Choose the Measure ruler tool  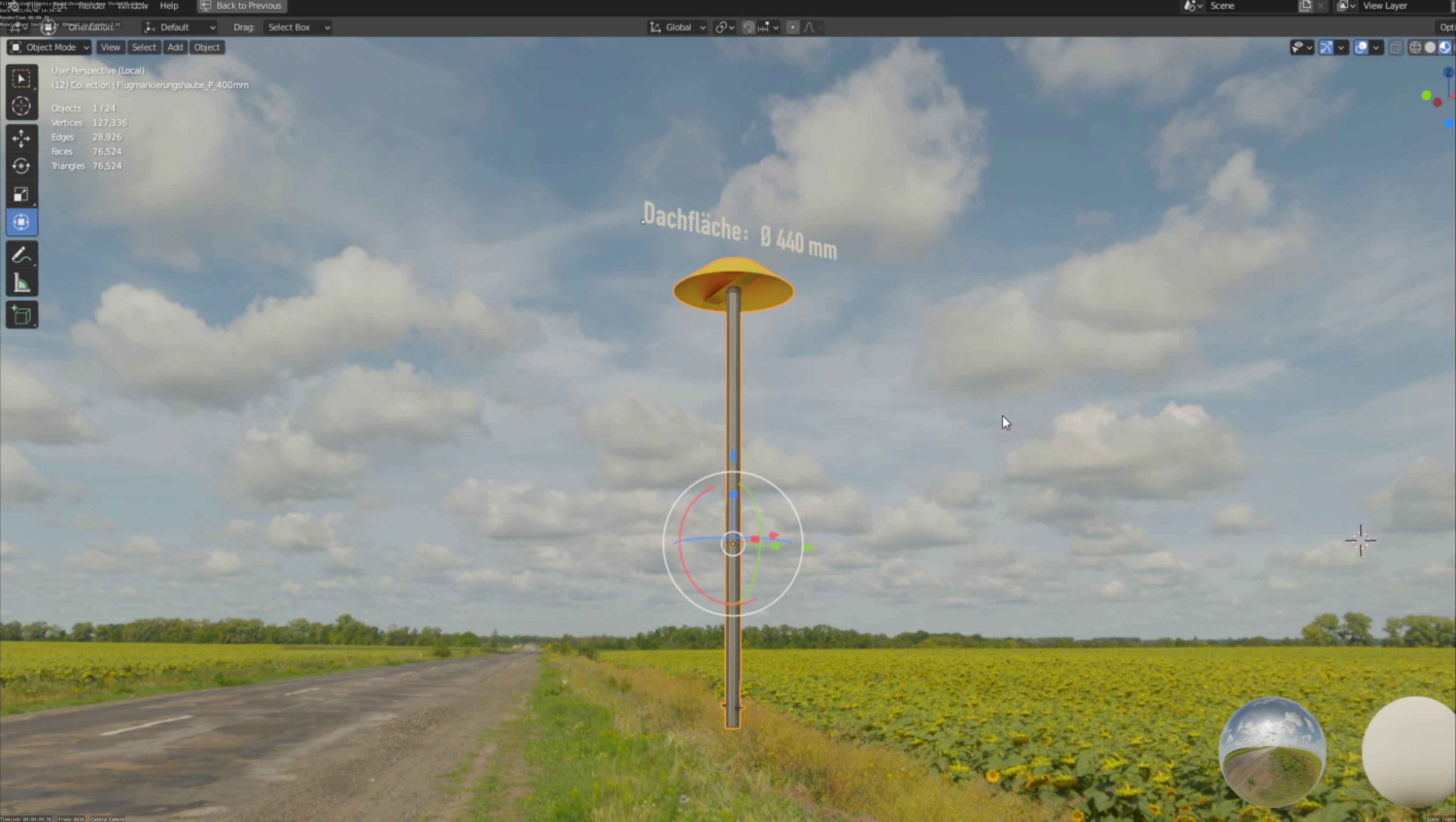pyautogui.click(x=21, y=283)
